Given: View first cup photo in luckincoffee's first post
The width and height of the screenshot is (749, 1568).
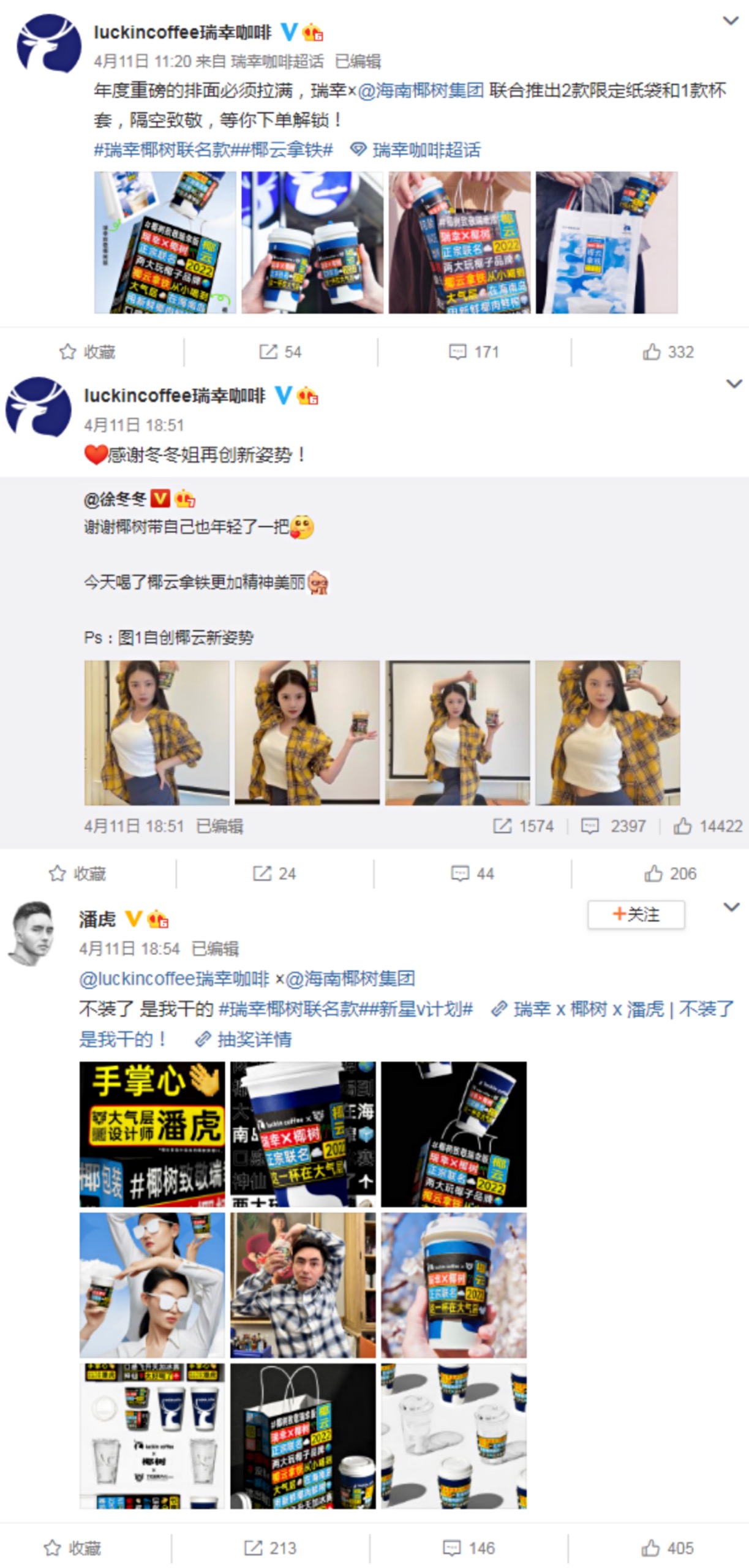Looking at the screenshot, I should pos(165,243).
